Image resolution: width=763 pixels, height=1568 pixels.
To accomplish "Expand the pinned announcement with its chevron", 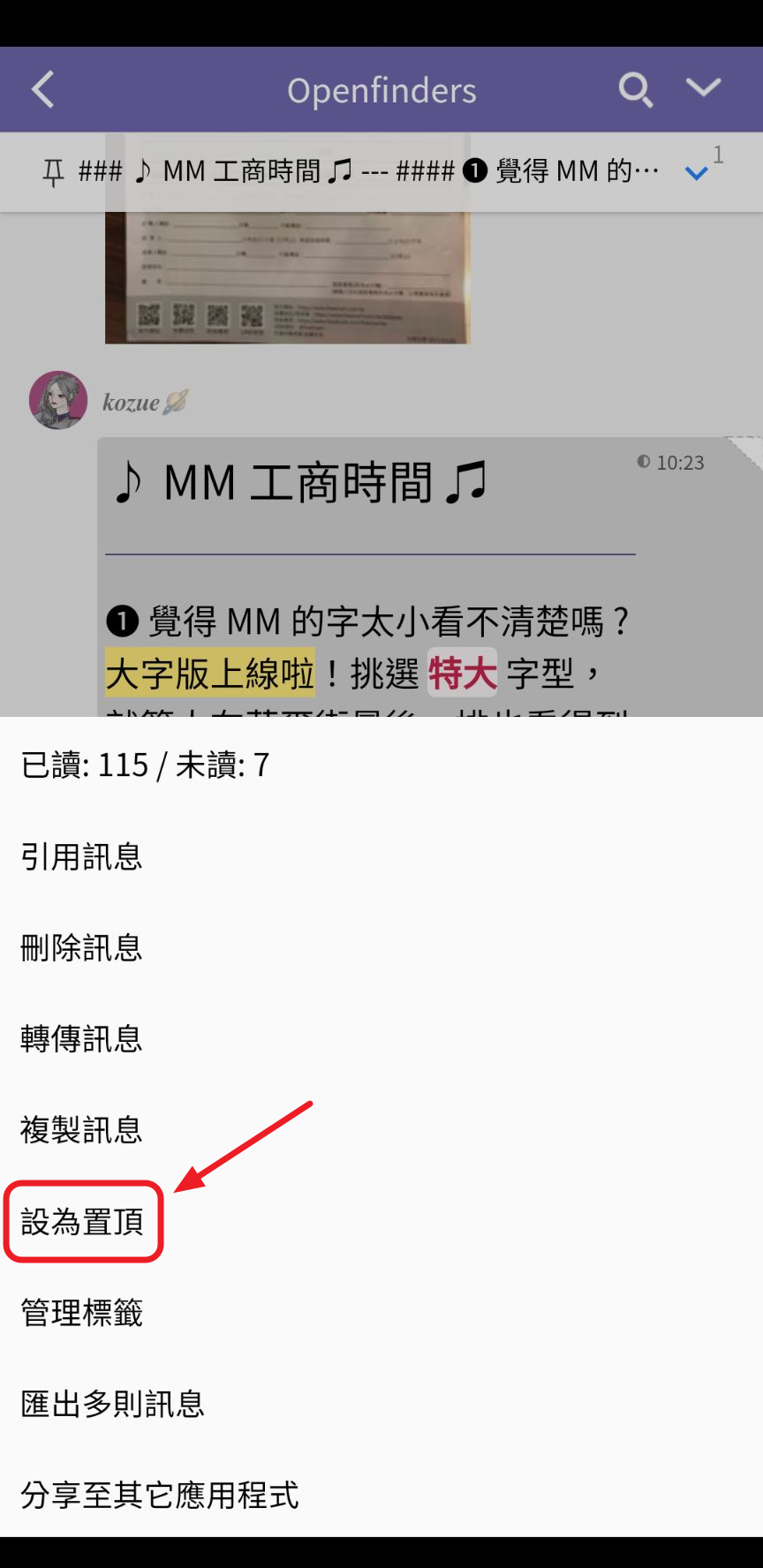I will tap(697, 171).
